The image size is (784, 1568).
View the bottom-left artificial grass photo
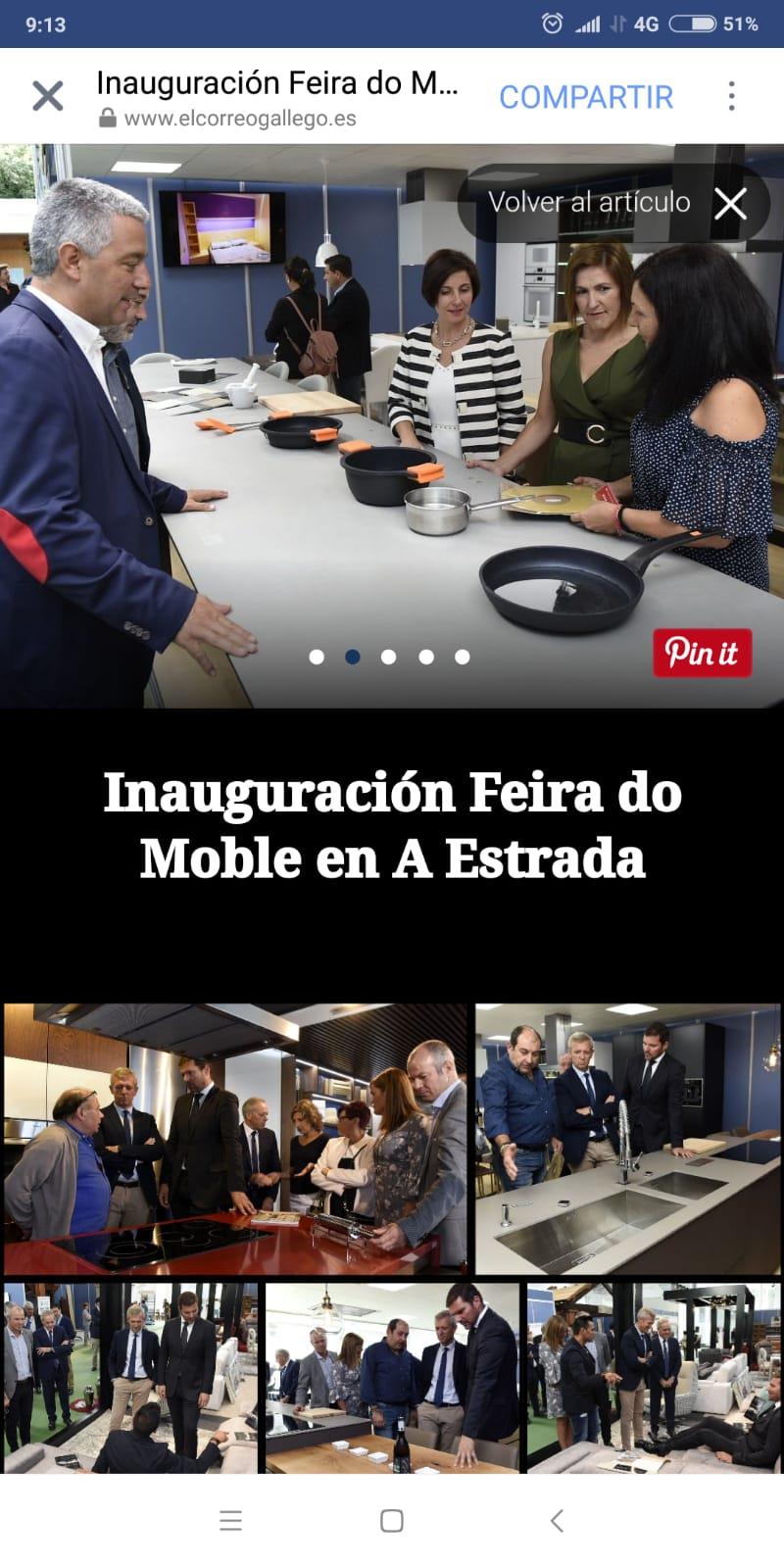click(x=131, y=1379)
